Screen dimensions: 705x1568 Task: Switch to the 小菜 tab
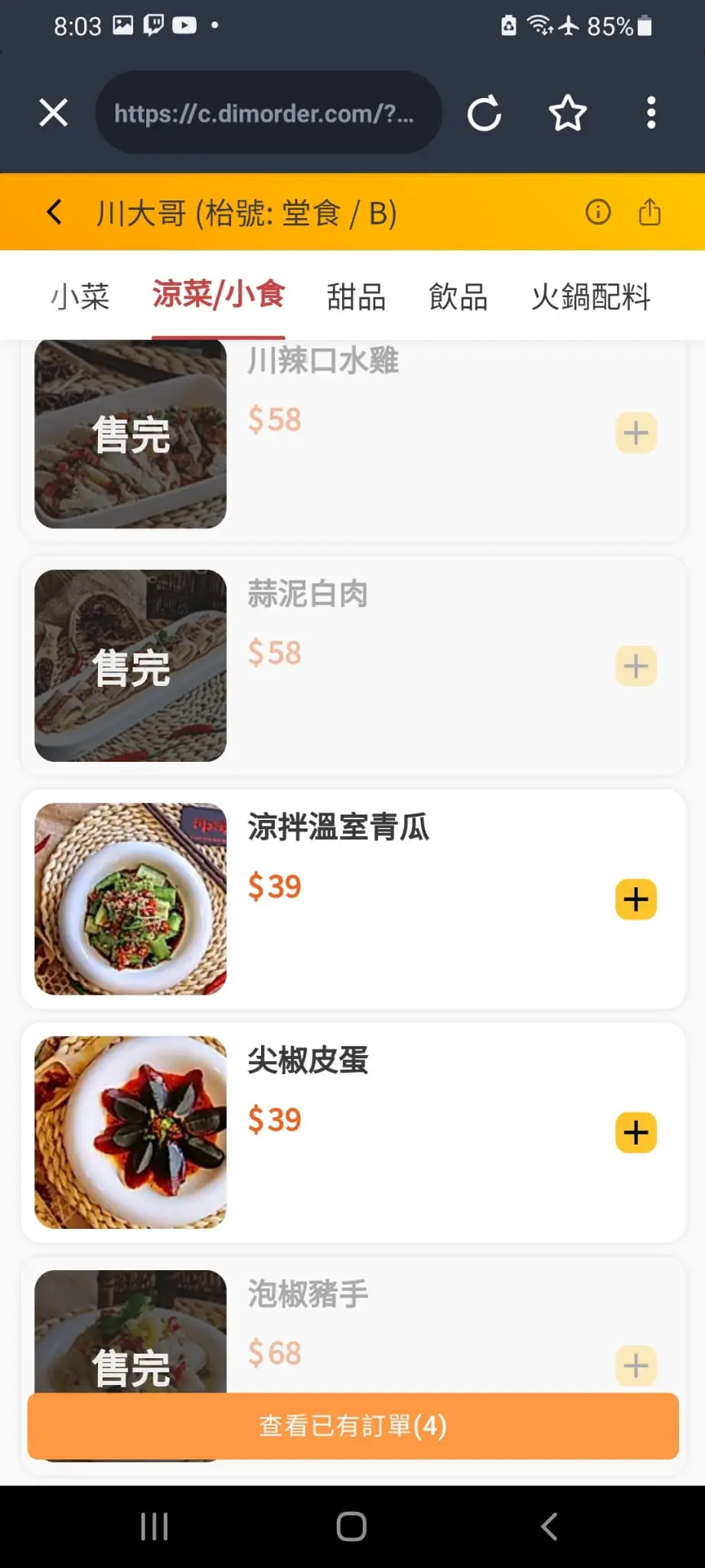click(x=80, y=296)
